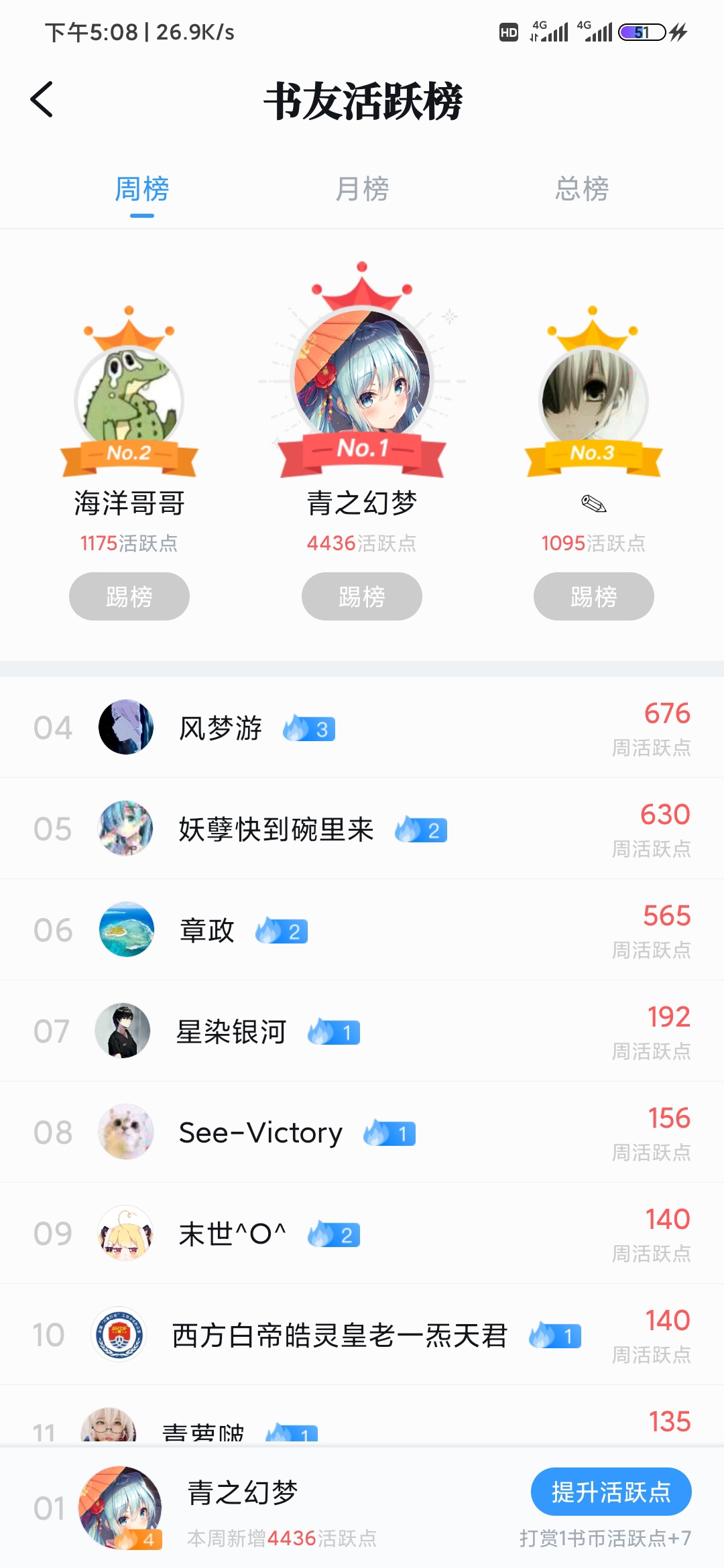Open the No.1 crowned avatar of 青之幻梦
Image resolution: width=724 pixels, height=1568 pixels.
tap(362, 375)
